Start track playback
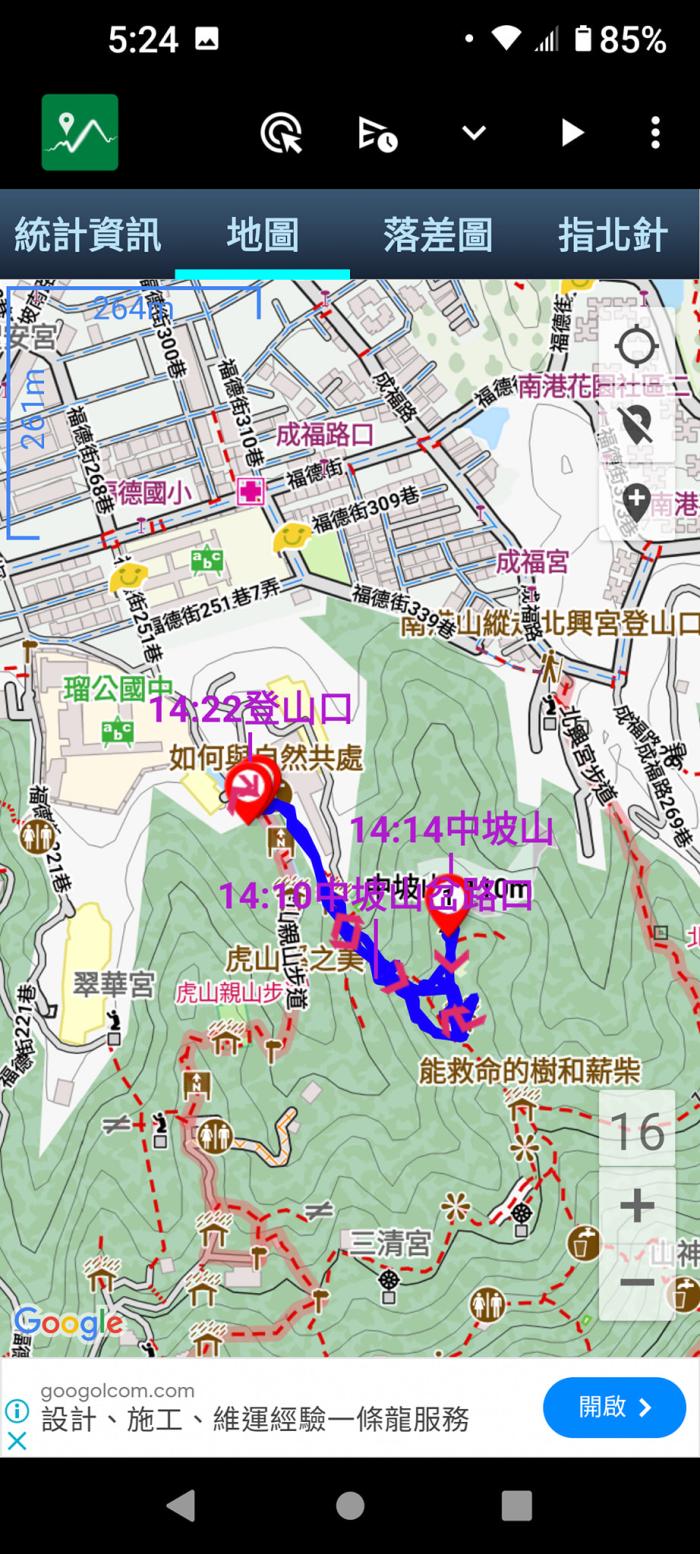This screenshot has height=1554, width=700. click(x=571, y=132)
